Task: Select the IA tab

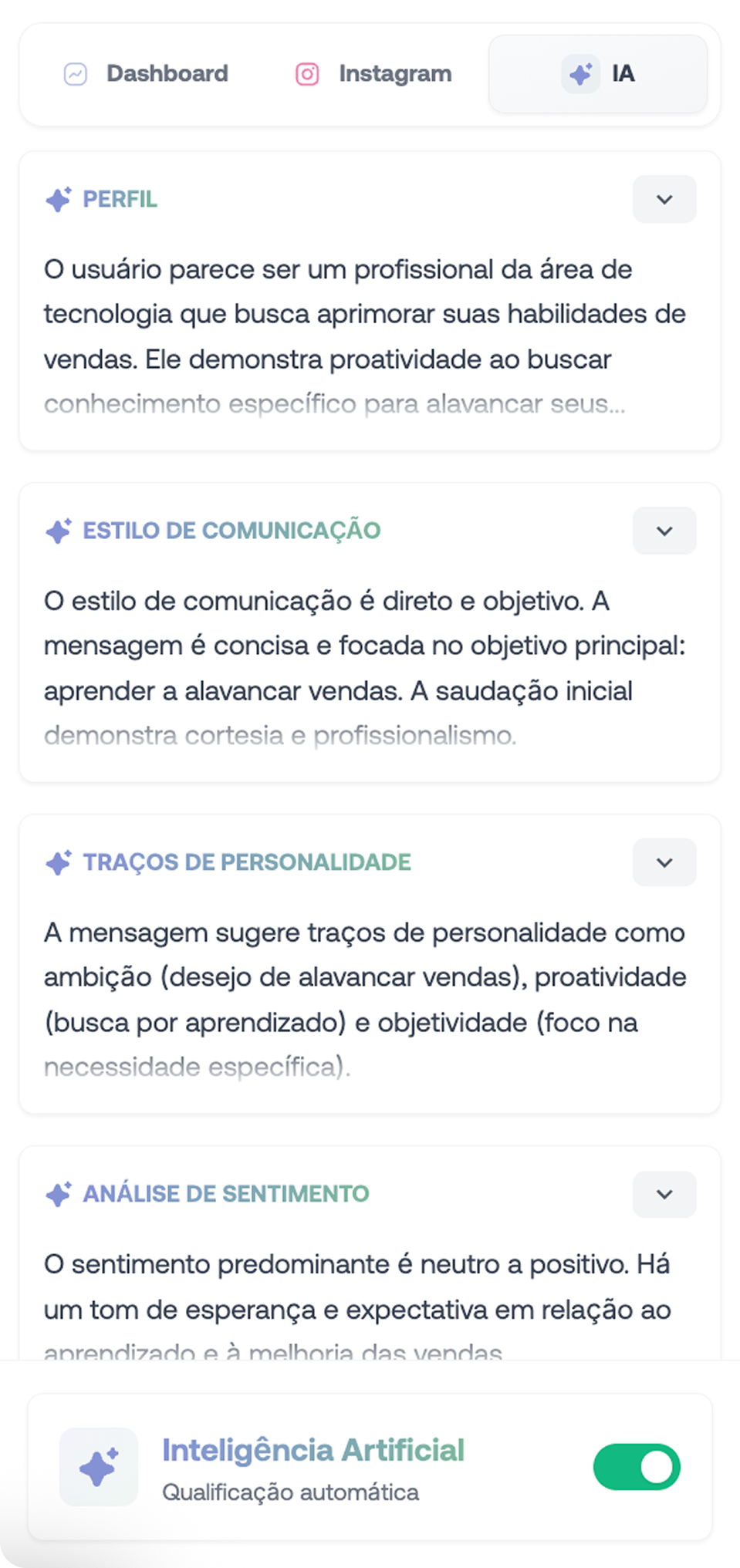Action: click(x=598, y=74)
